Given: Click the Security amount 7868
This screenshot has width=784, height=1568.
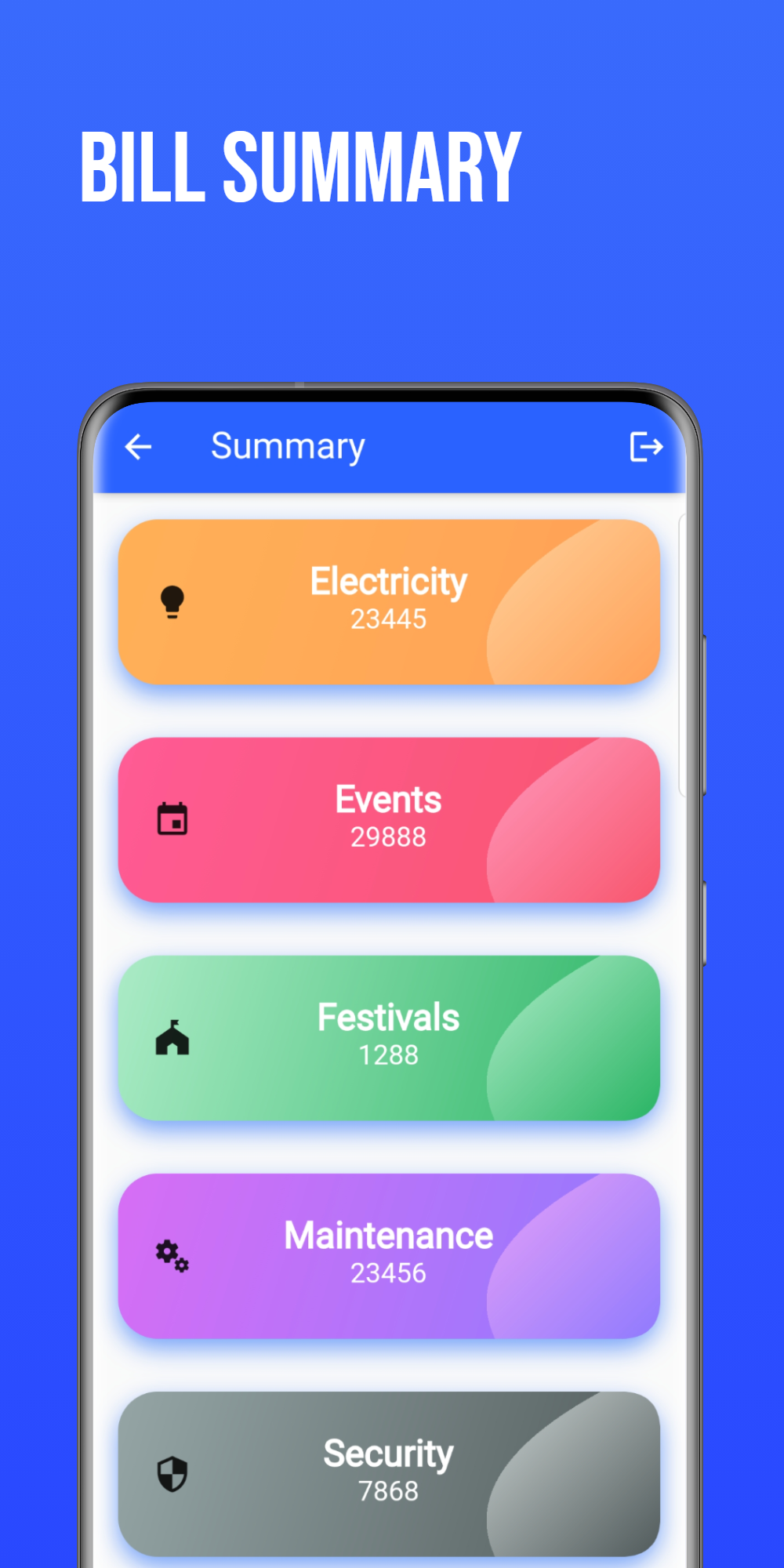Looking at the screenshot, I should (x=388, y=1490).
